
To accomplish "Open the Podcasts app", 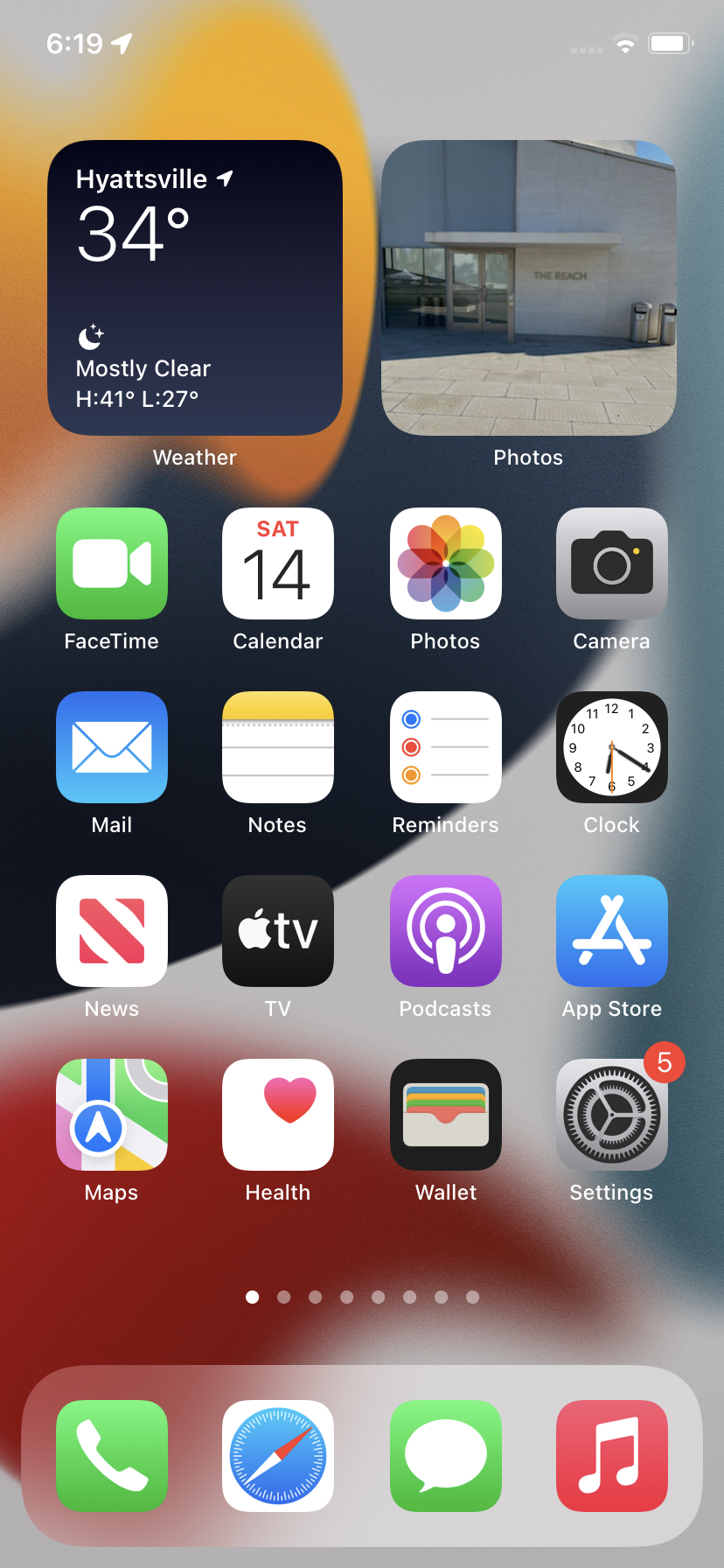I will 445,931.
